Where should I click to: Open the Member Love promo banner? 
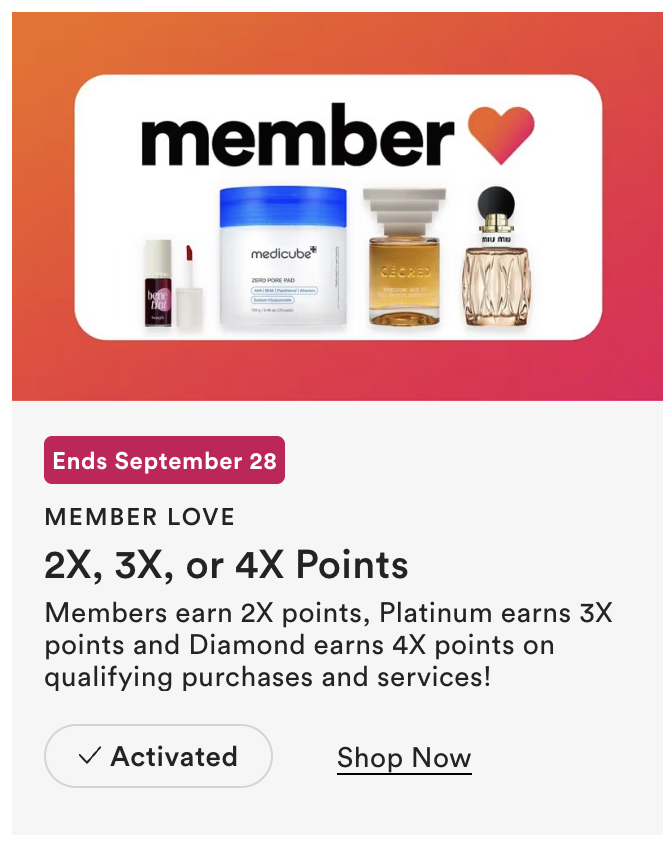pyautogui.click(x=337, y=207)
